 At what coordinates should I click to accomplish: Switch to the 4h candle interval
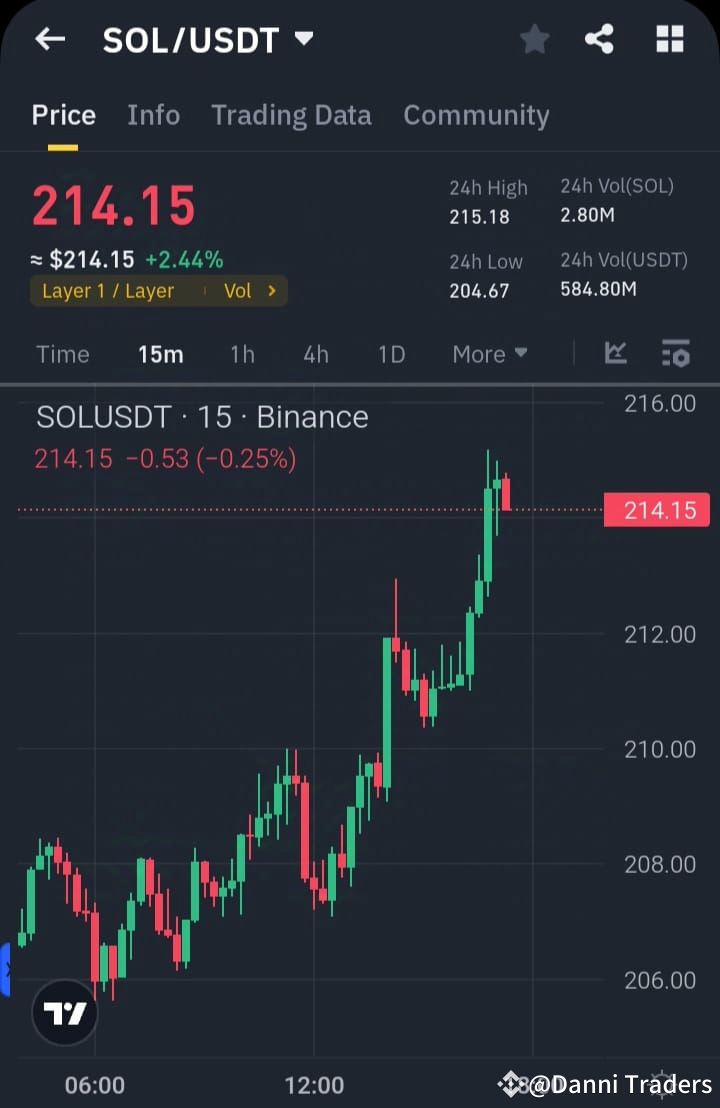(316, 353)
